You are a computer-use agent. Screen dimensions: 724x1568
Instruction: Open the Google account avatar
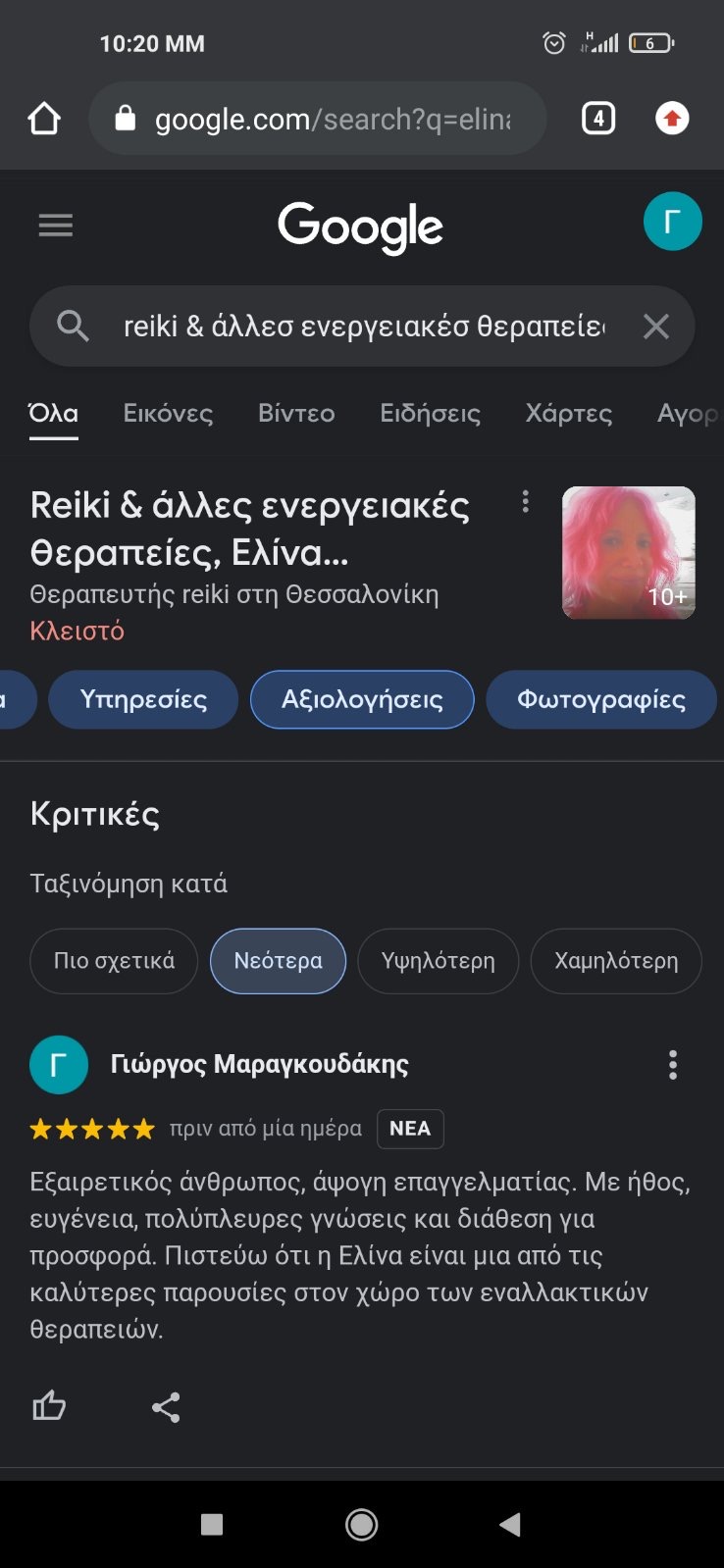coord(672,222)
